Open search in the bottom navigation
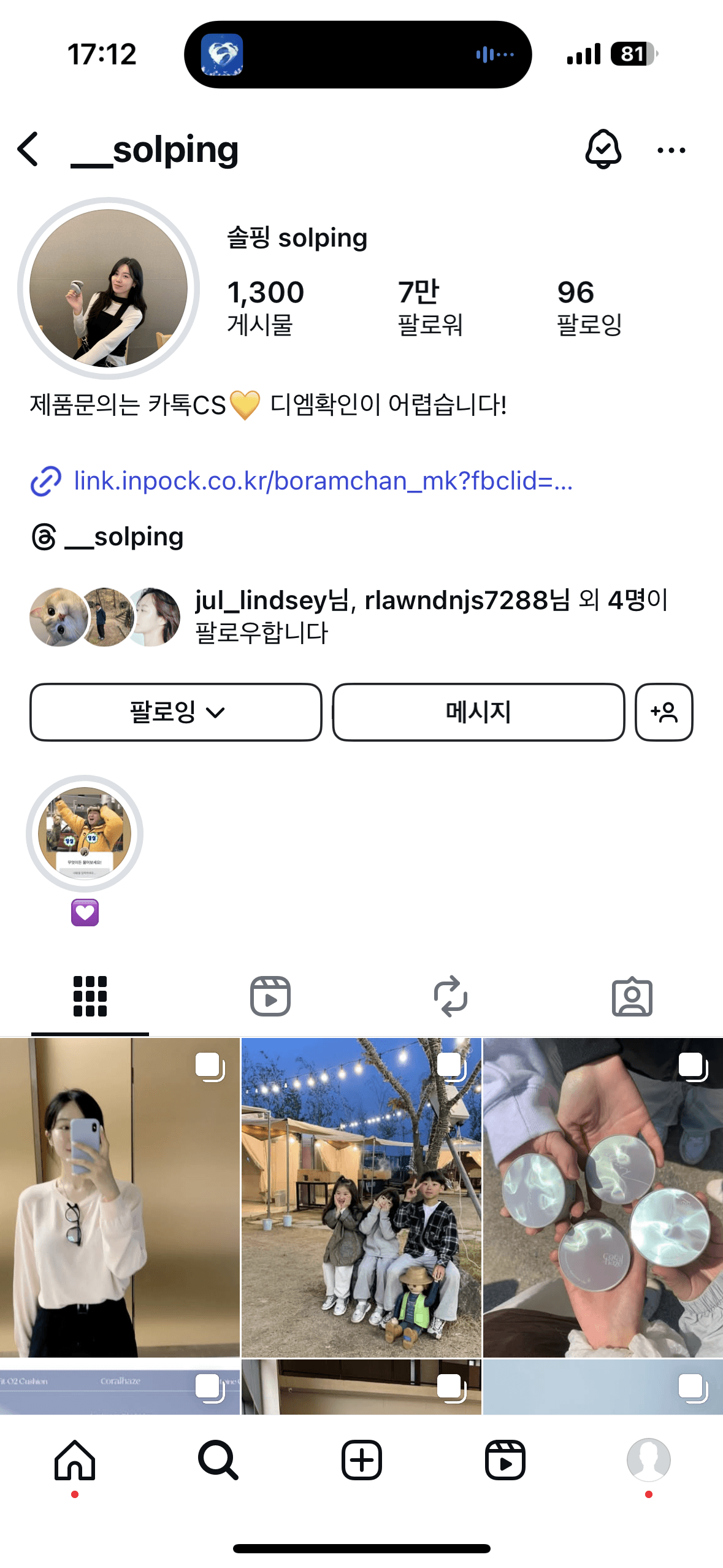Screen dimensions: 723x1568 click(218, 1460)
